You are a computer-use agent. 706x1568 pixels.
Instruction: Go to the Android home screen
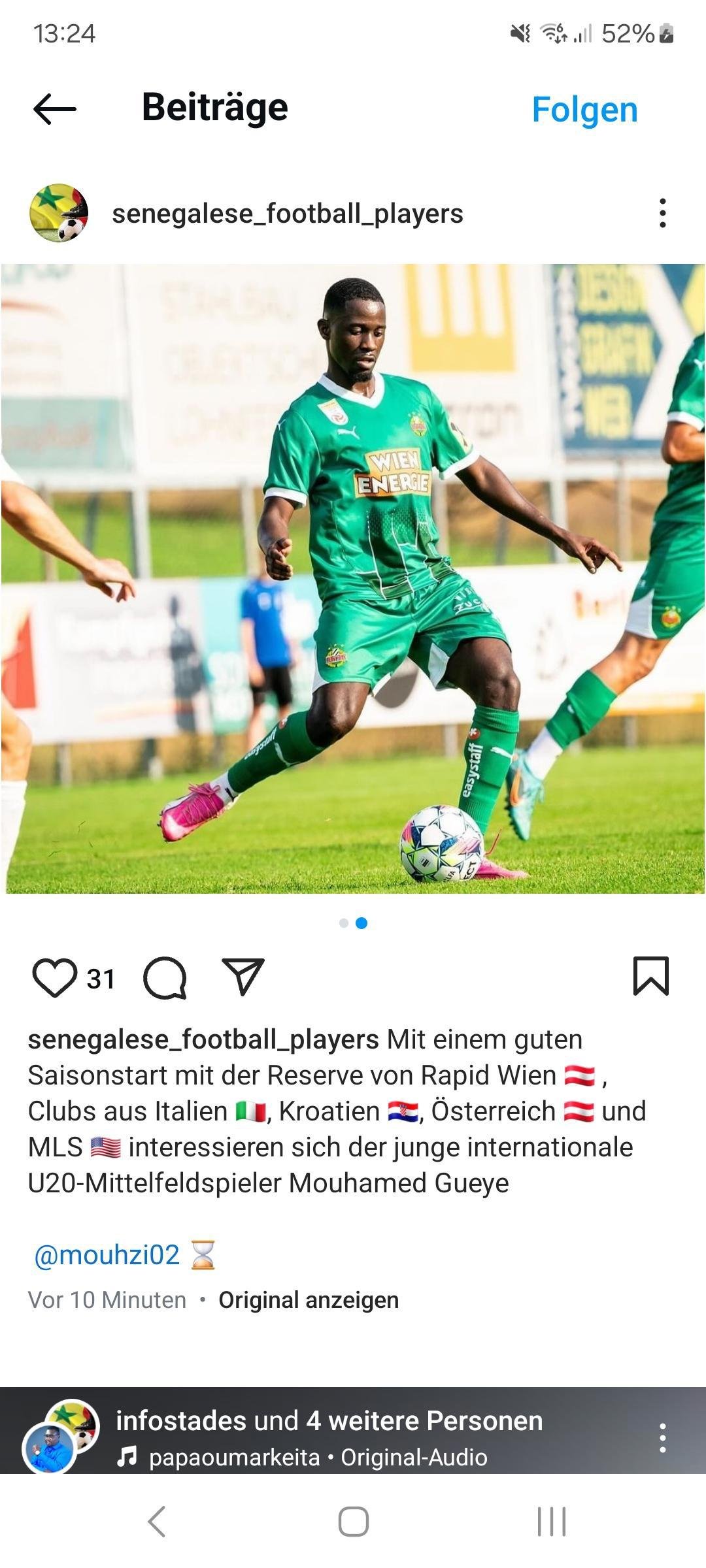click(x=353, y=1522)
